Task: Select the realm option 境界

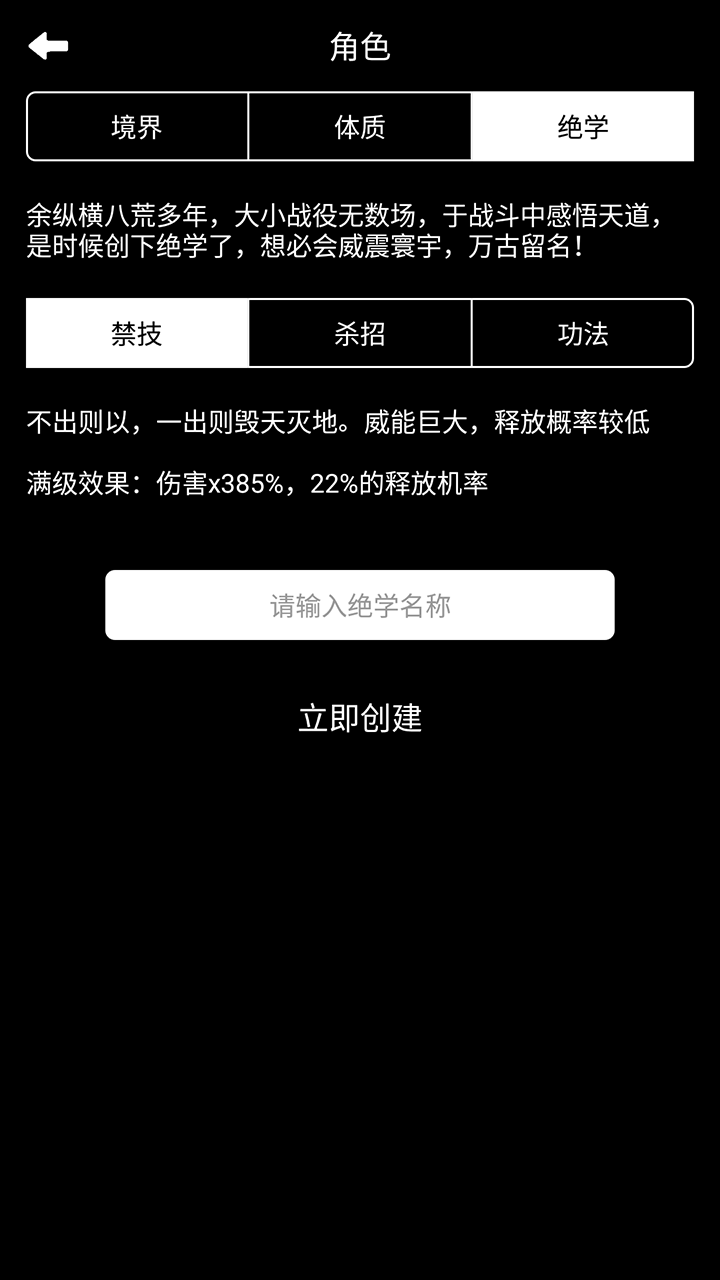Action: tap(136, 126)
